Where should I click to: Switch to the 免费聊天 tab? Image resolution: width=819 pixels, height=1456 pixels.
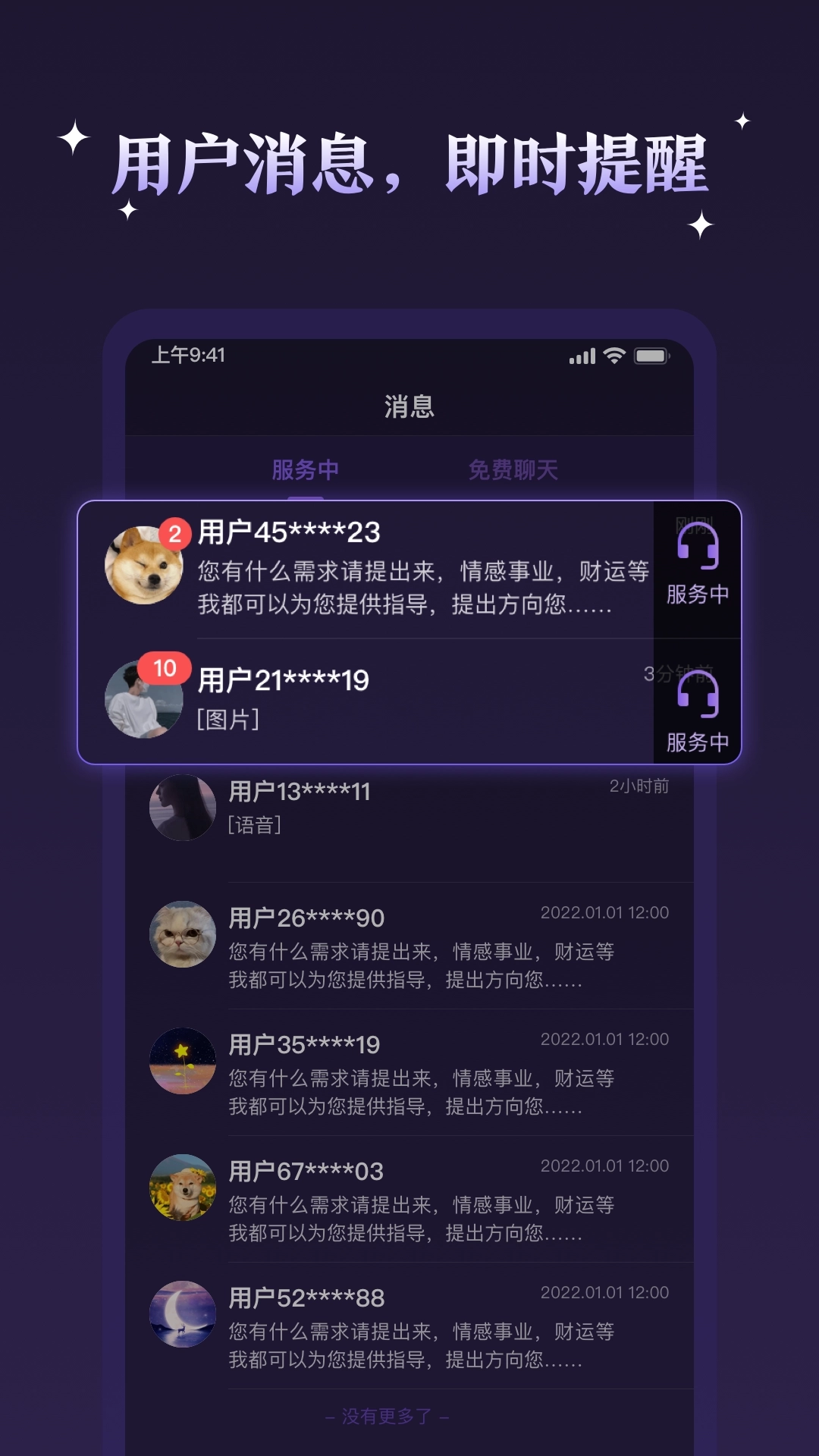click(x=513, y=470)
